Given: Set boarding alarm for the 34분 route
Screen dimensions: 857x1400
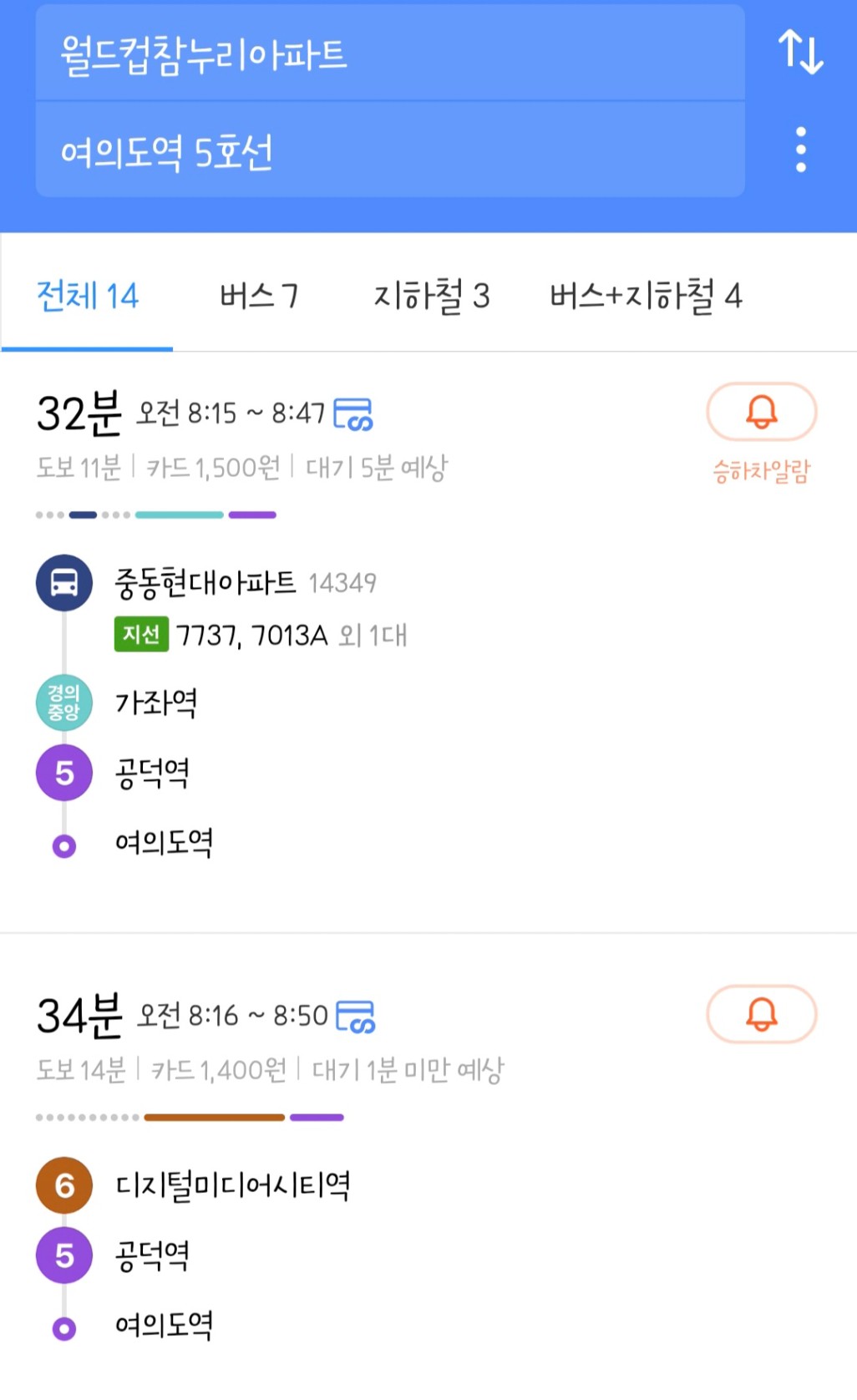Looking at the screenshot, I should point(761,1014).
